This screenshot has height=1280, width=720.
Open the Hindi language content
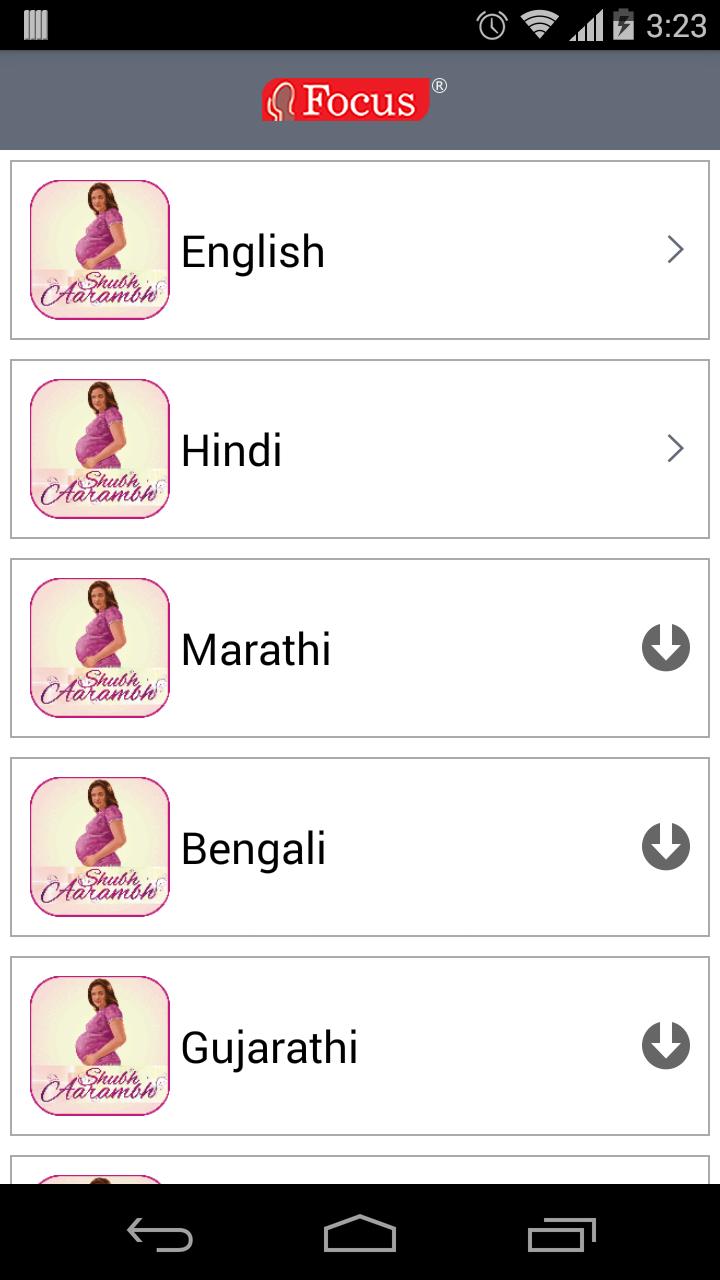tap(360, 448)
